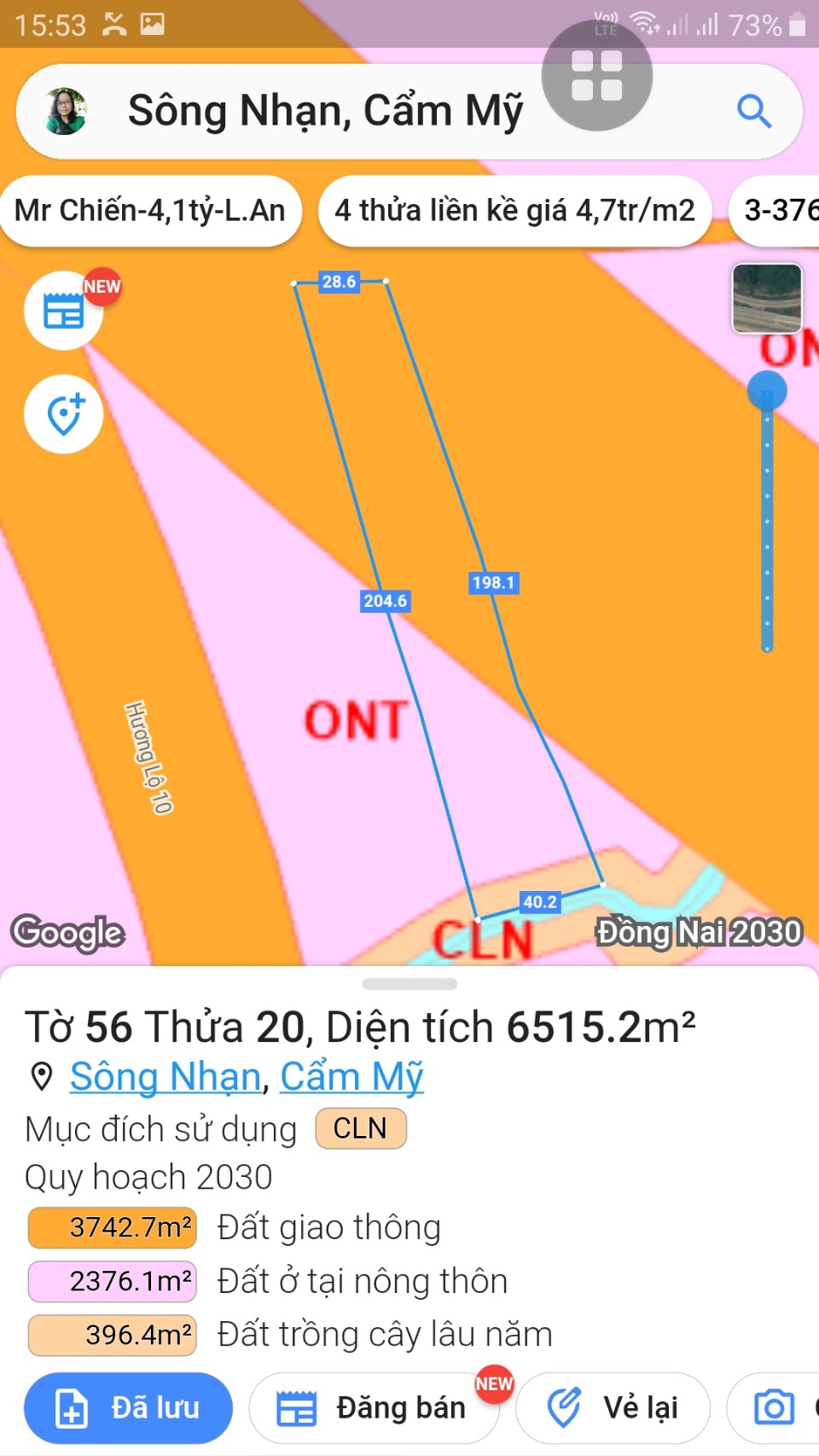Tap the camera screenshot button

773,1407
